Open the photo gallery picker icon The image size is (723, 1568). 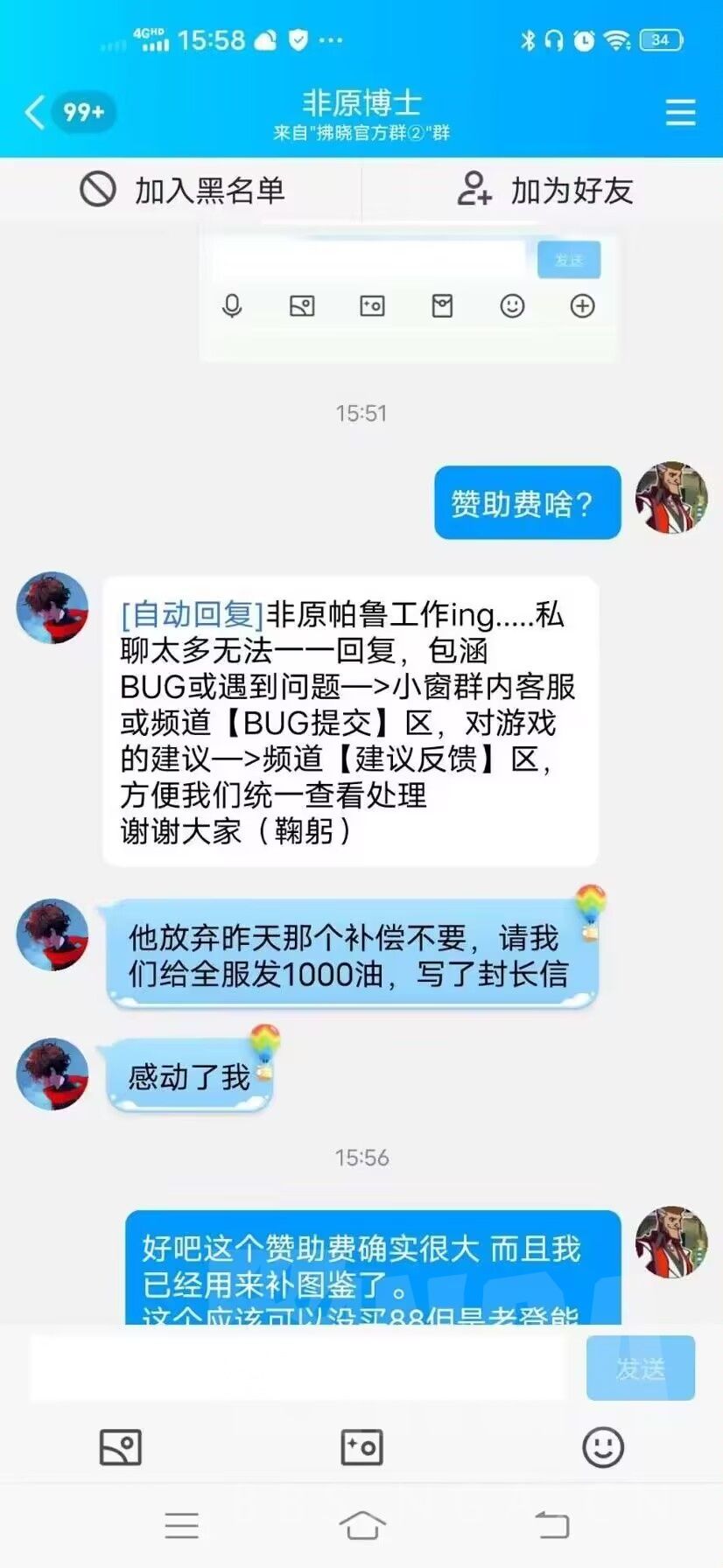(121, 1447)
